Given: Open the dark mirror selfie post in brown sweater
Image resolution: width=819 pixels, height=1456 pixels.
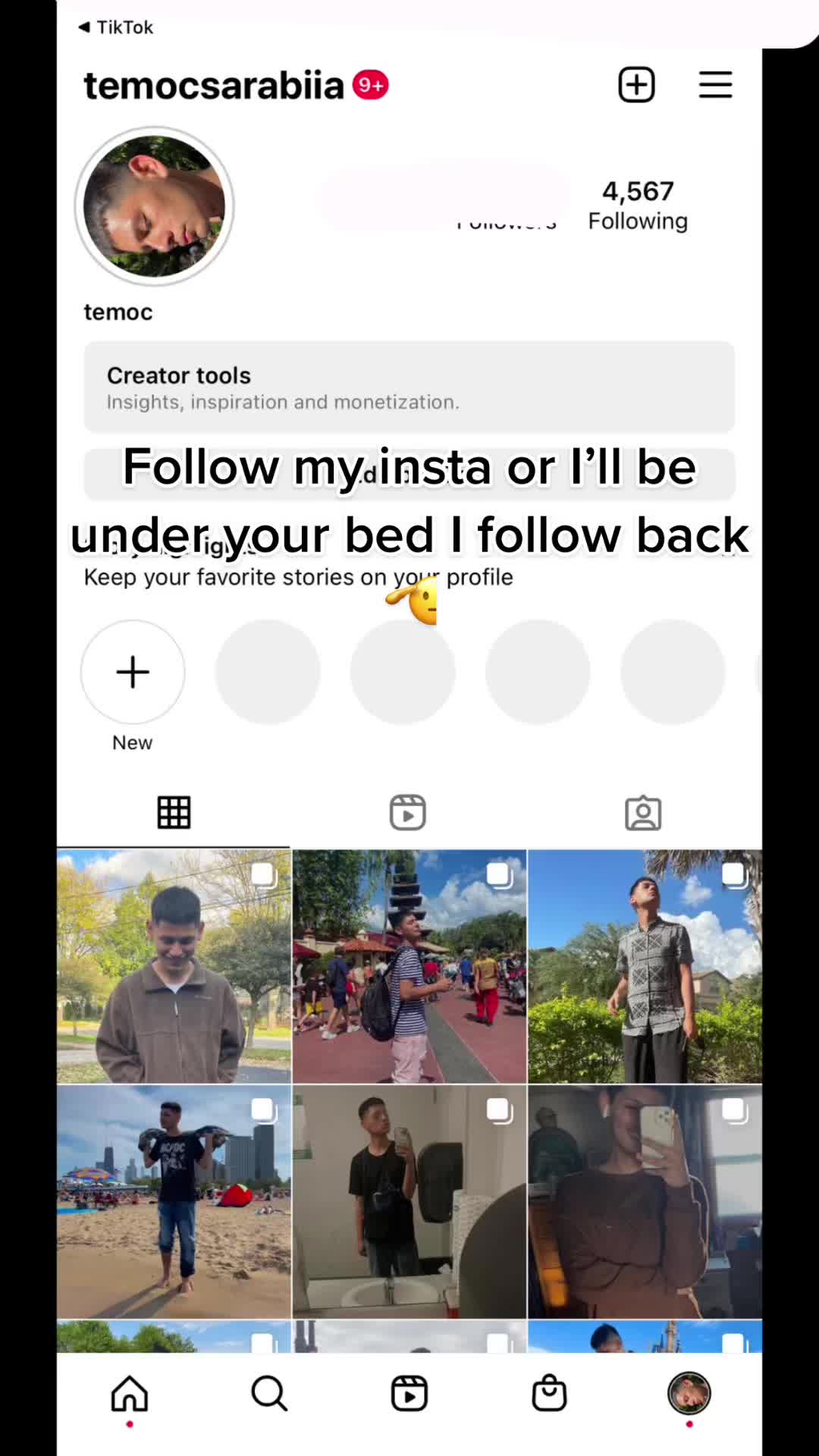Looking at the screenshot, I should click(x=645, y=1201).
